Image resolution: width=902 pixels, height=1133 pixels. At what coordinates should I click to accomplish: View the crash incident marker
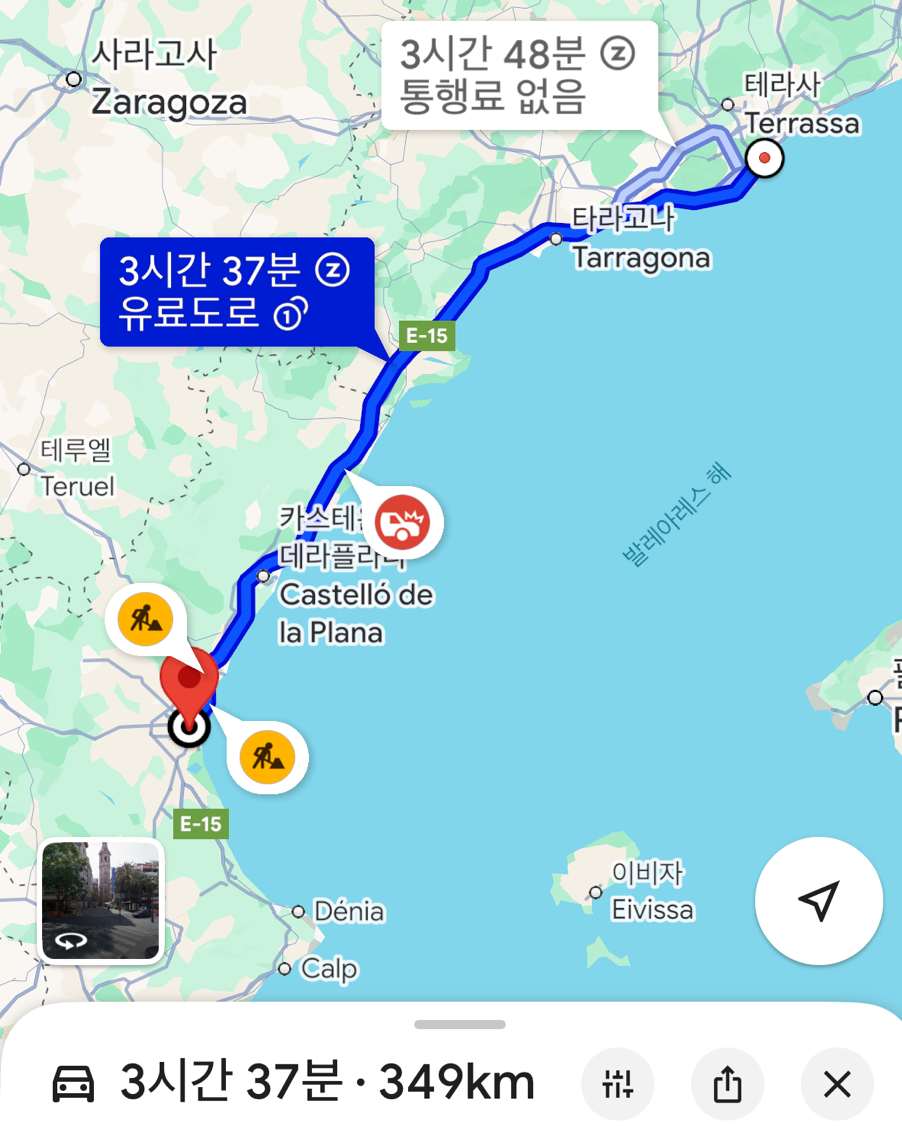pos(402,522)
